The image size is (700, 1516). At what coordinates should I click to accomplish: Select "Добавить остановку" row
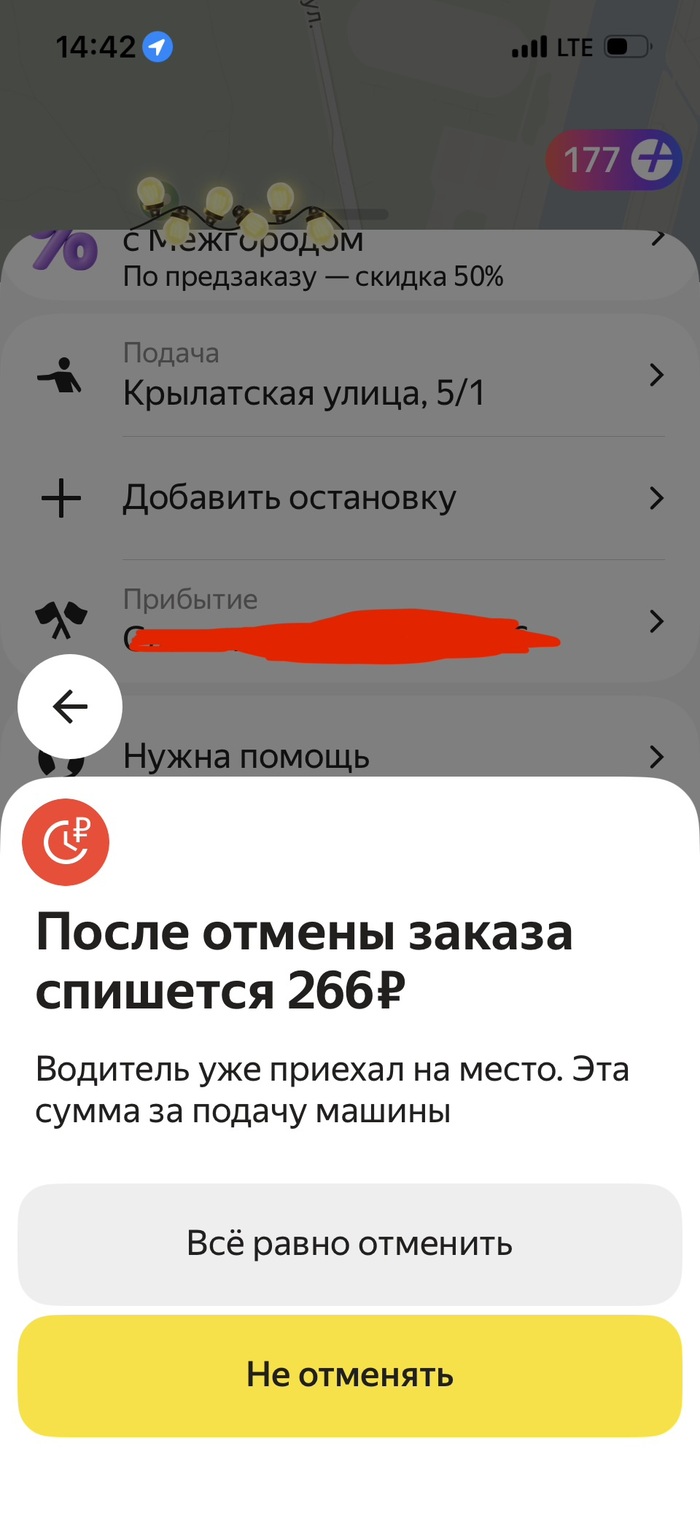coord(390,498)
